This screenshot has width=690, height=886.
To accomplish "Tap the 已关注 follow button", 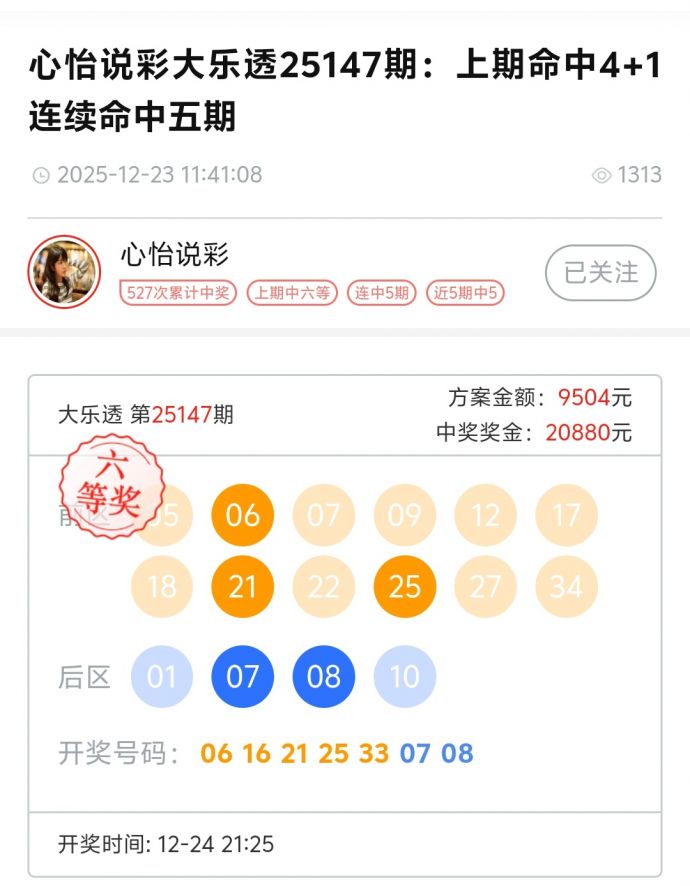I will (x=600, y=272).
